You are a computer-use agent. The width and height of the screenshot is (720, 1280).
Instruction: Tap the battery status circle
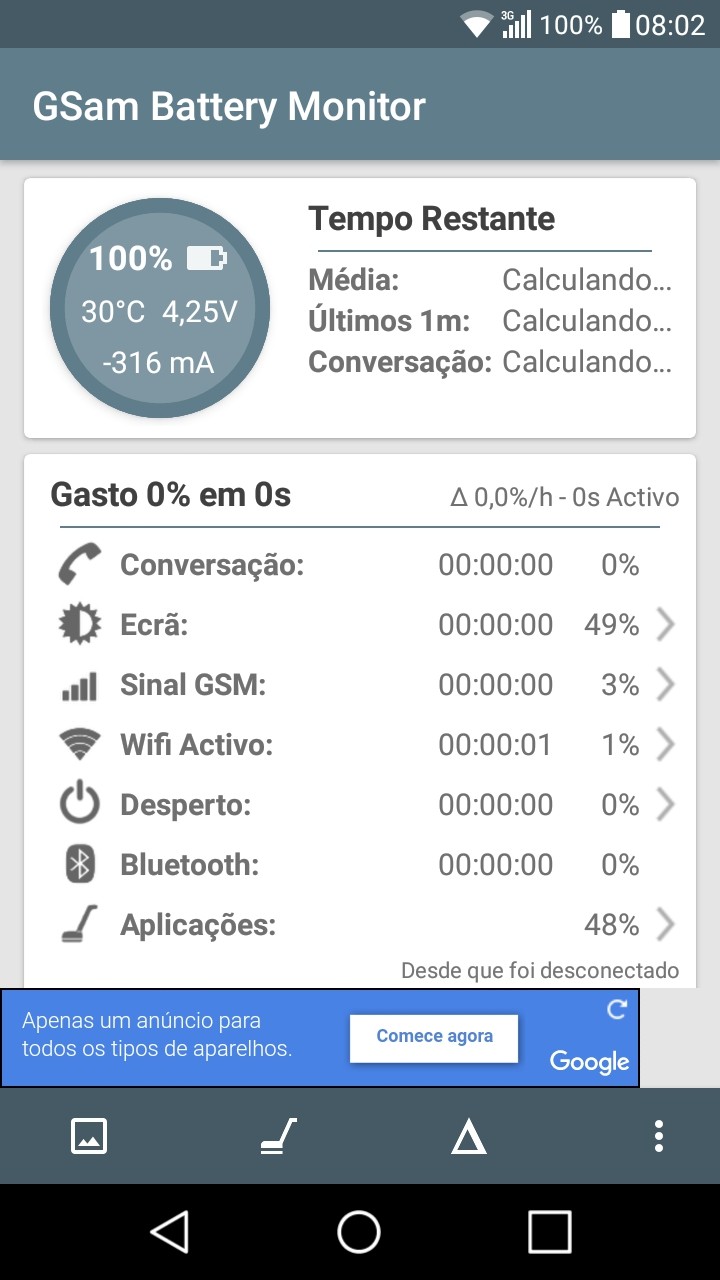tap(160, 308)
